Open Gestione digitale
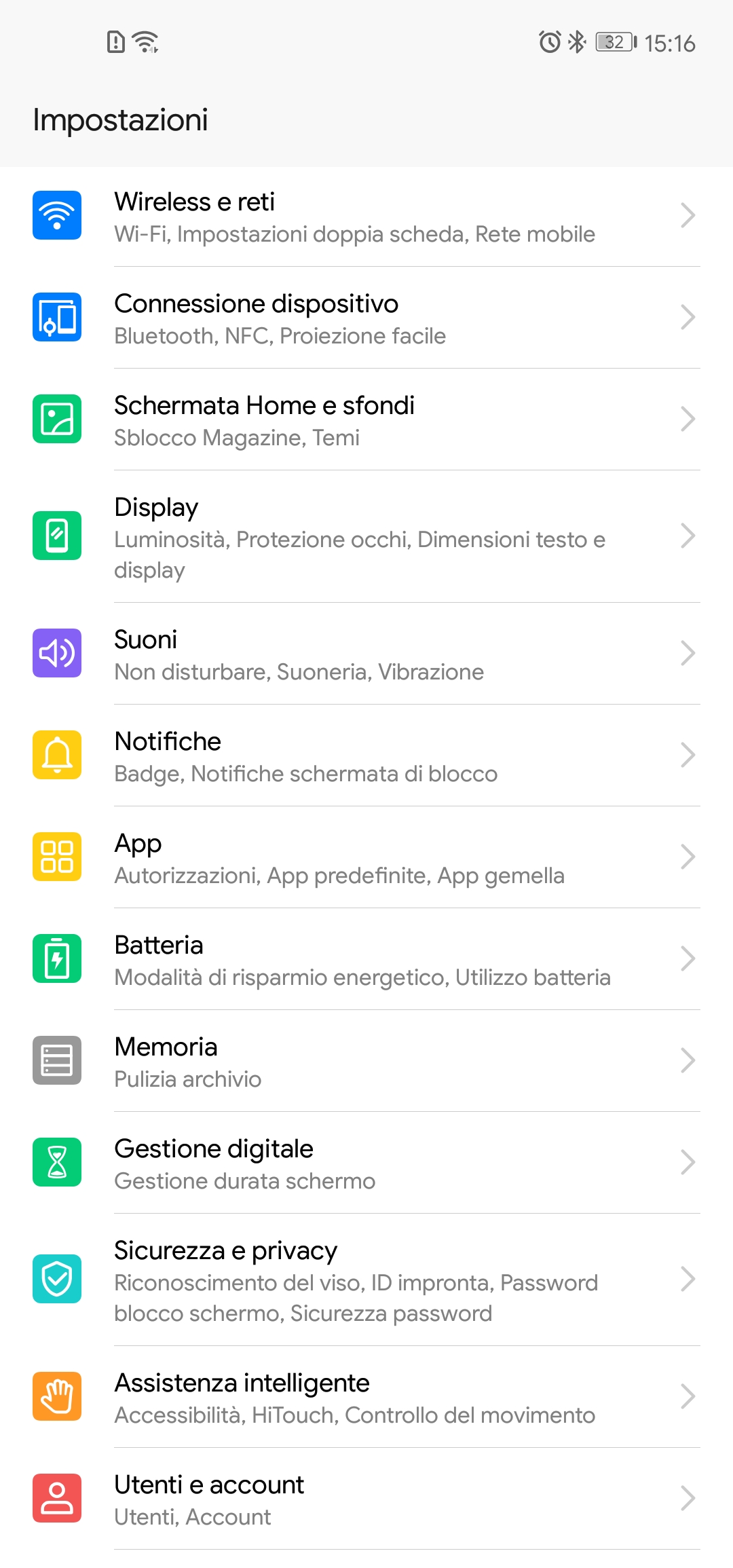Image resolution: width=733 pixels, height=1568 pixels. pyautogui.click(x=366, y=1163)
